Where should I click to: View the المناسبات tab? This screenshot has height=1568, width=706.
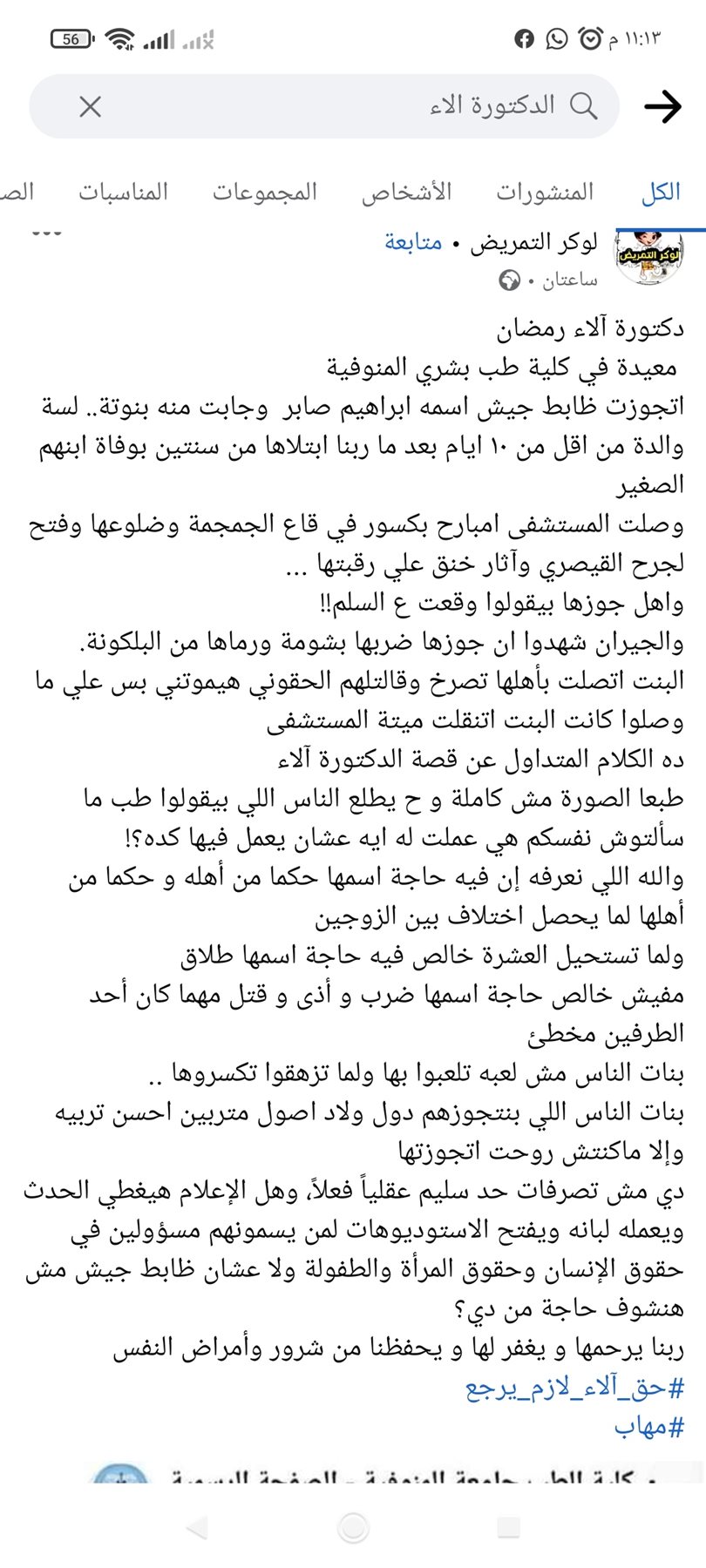124,193
